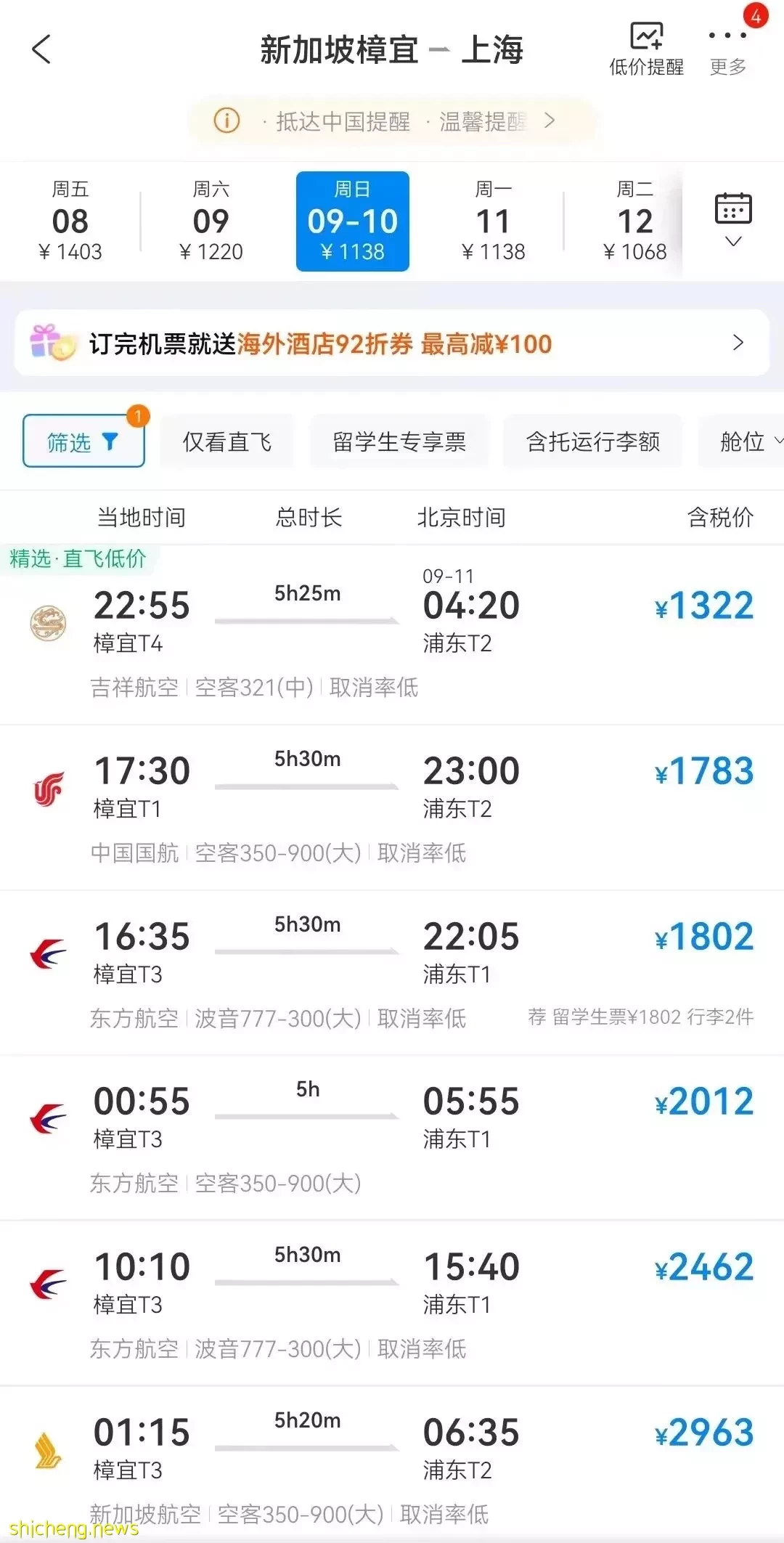The image size is (784, 1543).
Task: Open the 抵达中国提醒 notice banner
Action: click(x=392, y=121)
